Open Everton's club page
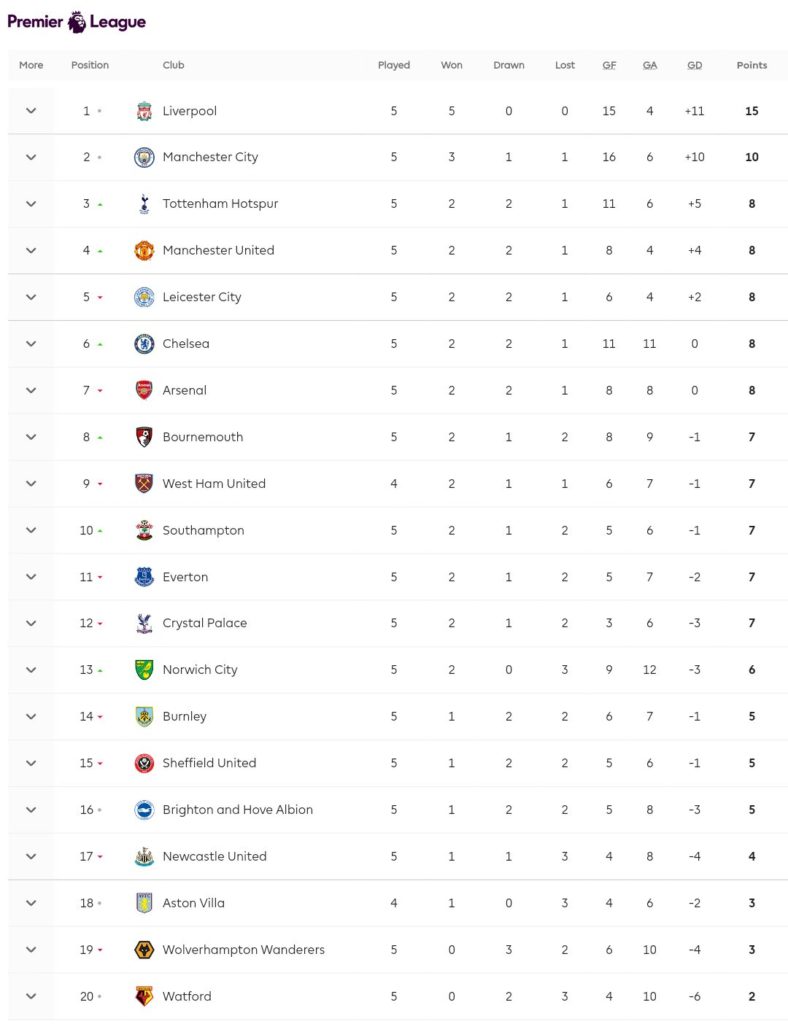Screen dimensions: 788x1024 [x=185, y=577]
